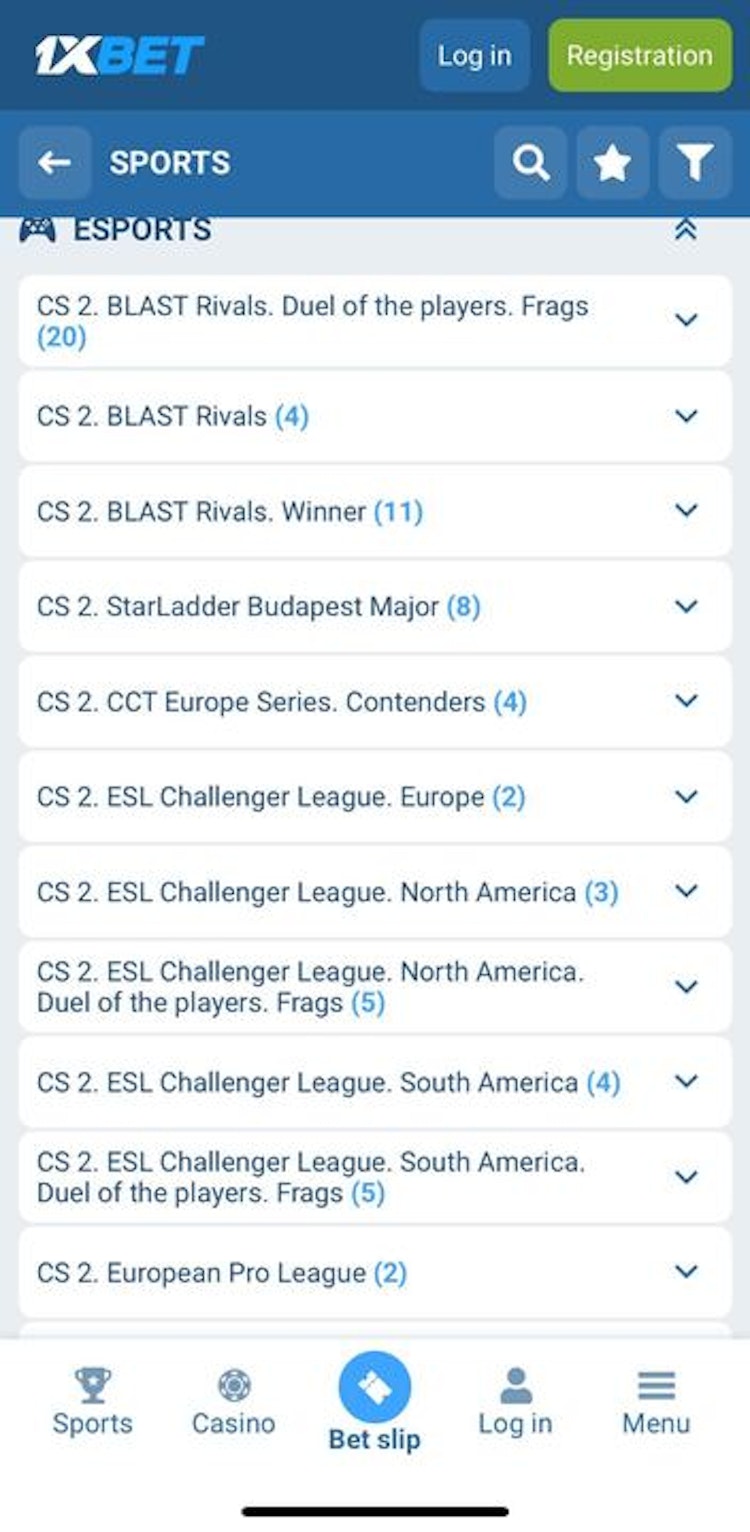Open the Bet slip ticket icon
This screenshot has width=750, height=1532.
[x=374, y=1385]
